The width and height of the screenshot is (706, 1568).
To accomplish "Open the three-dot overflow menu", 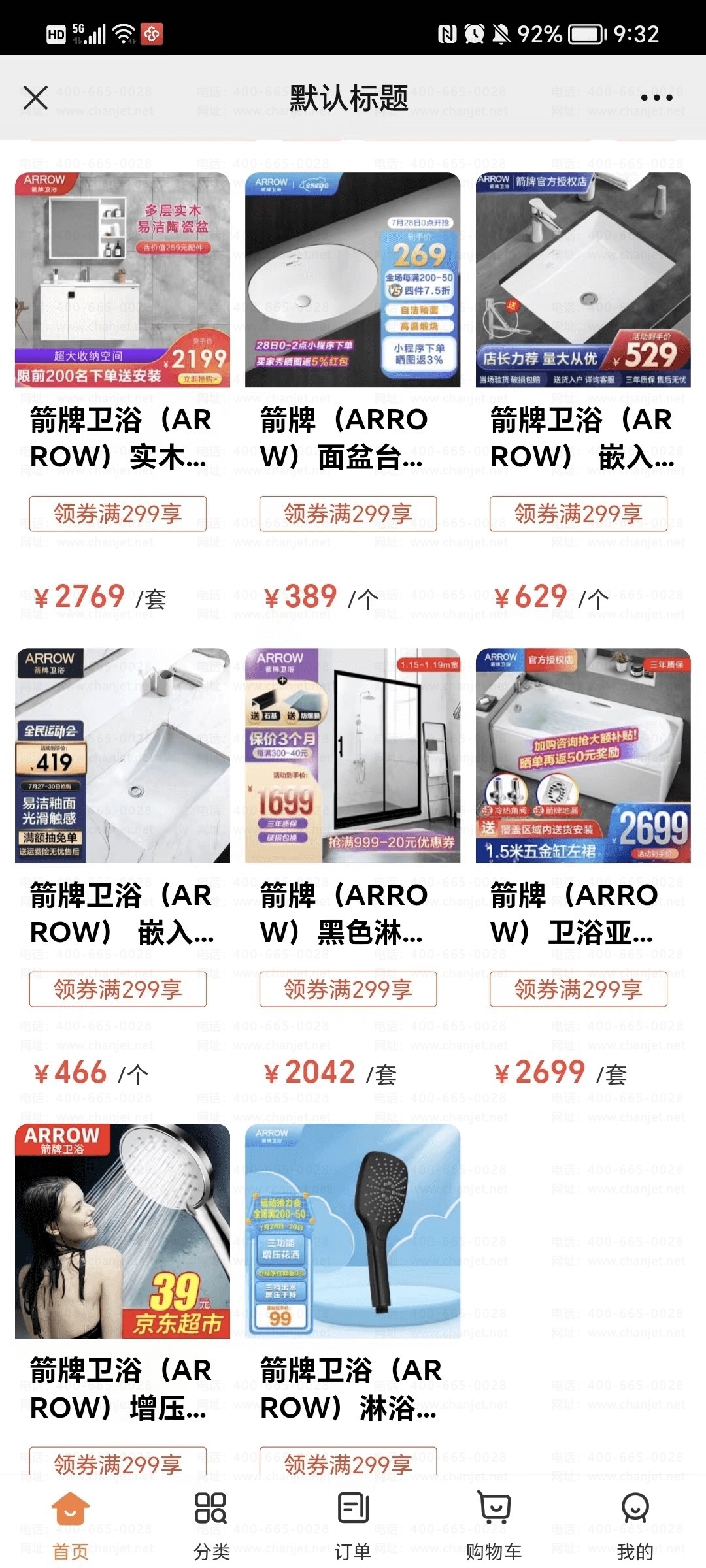I will coord(656,98).
